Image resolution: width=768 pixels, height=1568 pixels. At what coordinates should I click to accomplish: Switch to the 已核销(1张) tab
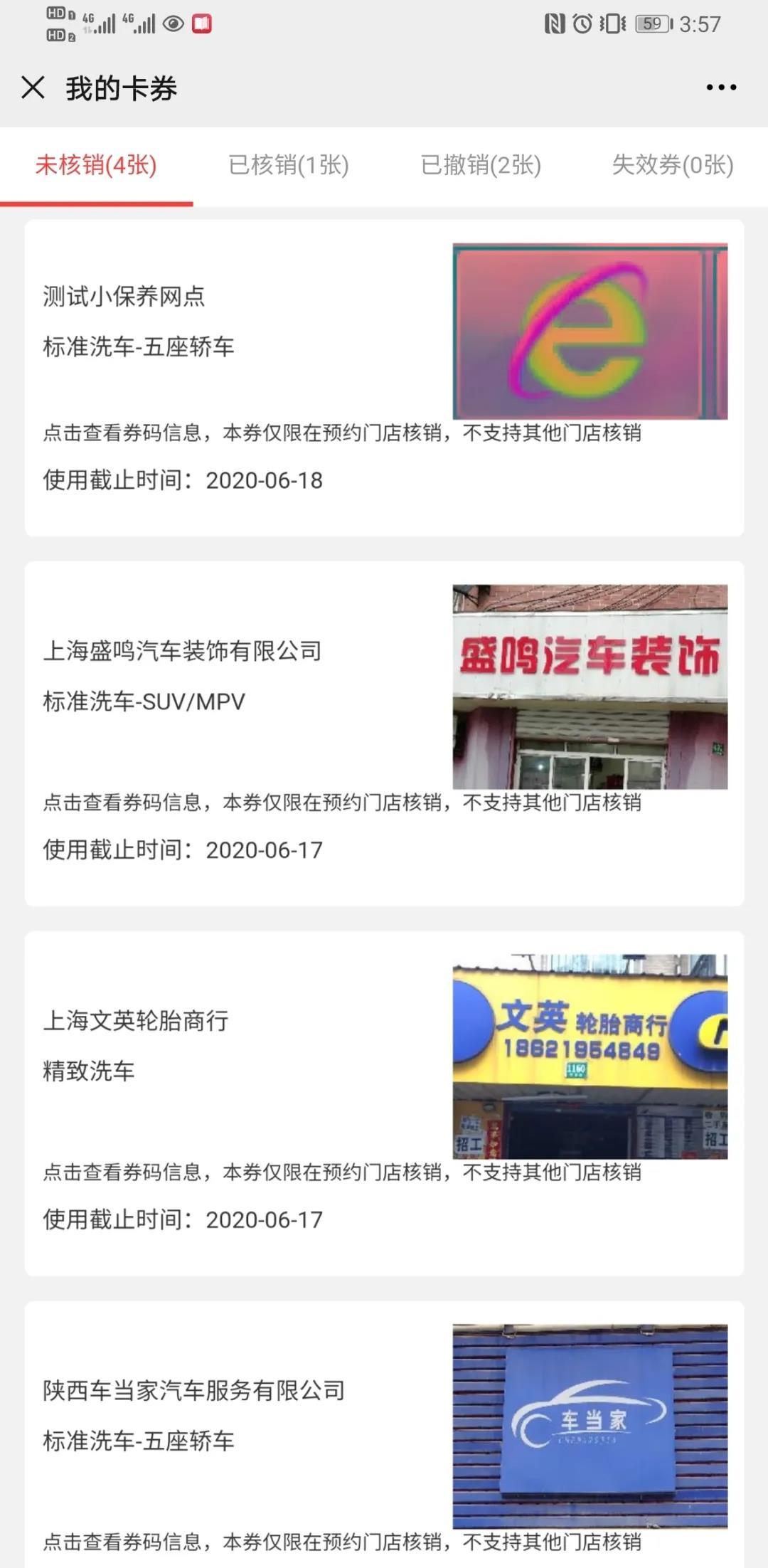pyautogui.click(x=288, y=165)
